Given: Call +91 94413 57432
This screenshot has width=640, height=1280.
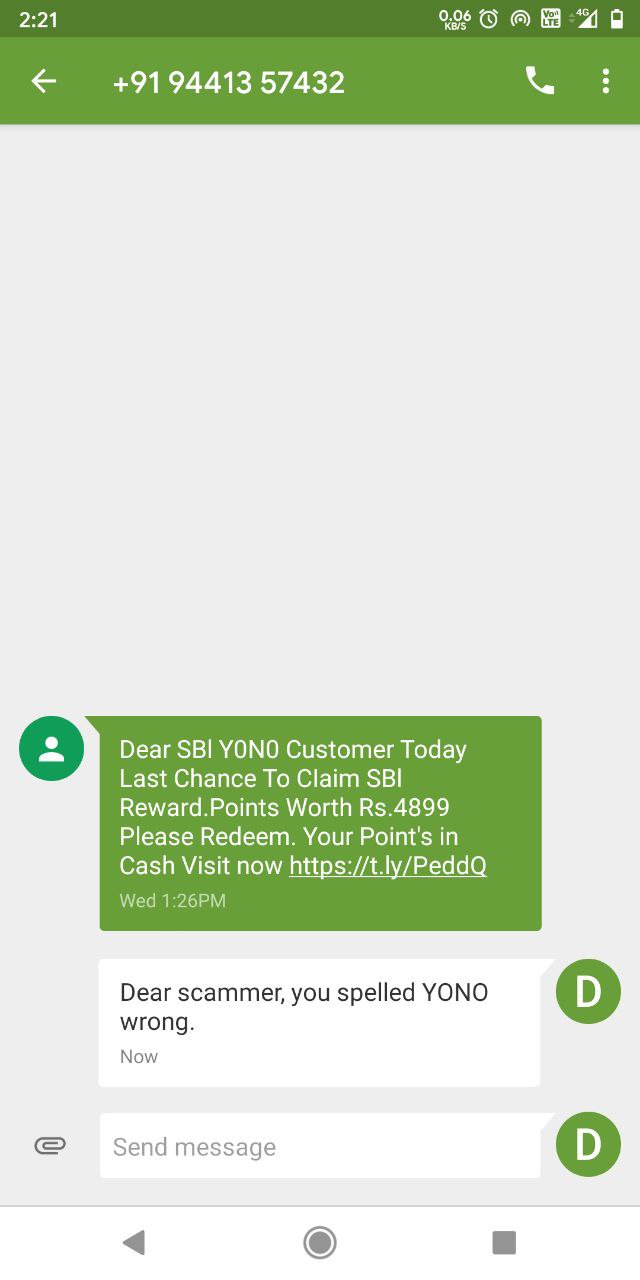Looking at the screenshot, I should tap(540, 82).
